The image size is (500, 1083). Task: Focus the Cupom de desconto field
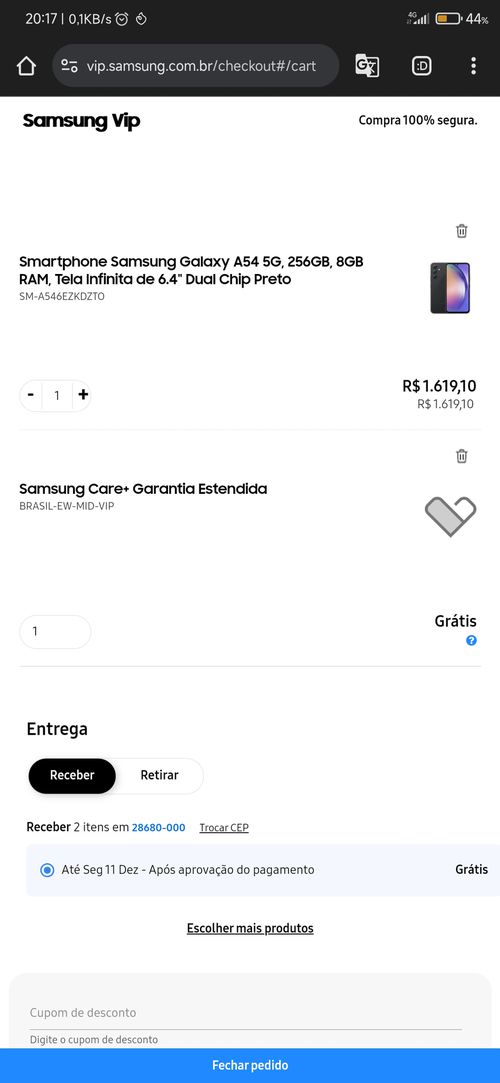[x=245, y=1013]
